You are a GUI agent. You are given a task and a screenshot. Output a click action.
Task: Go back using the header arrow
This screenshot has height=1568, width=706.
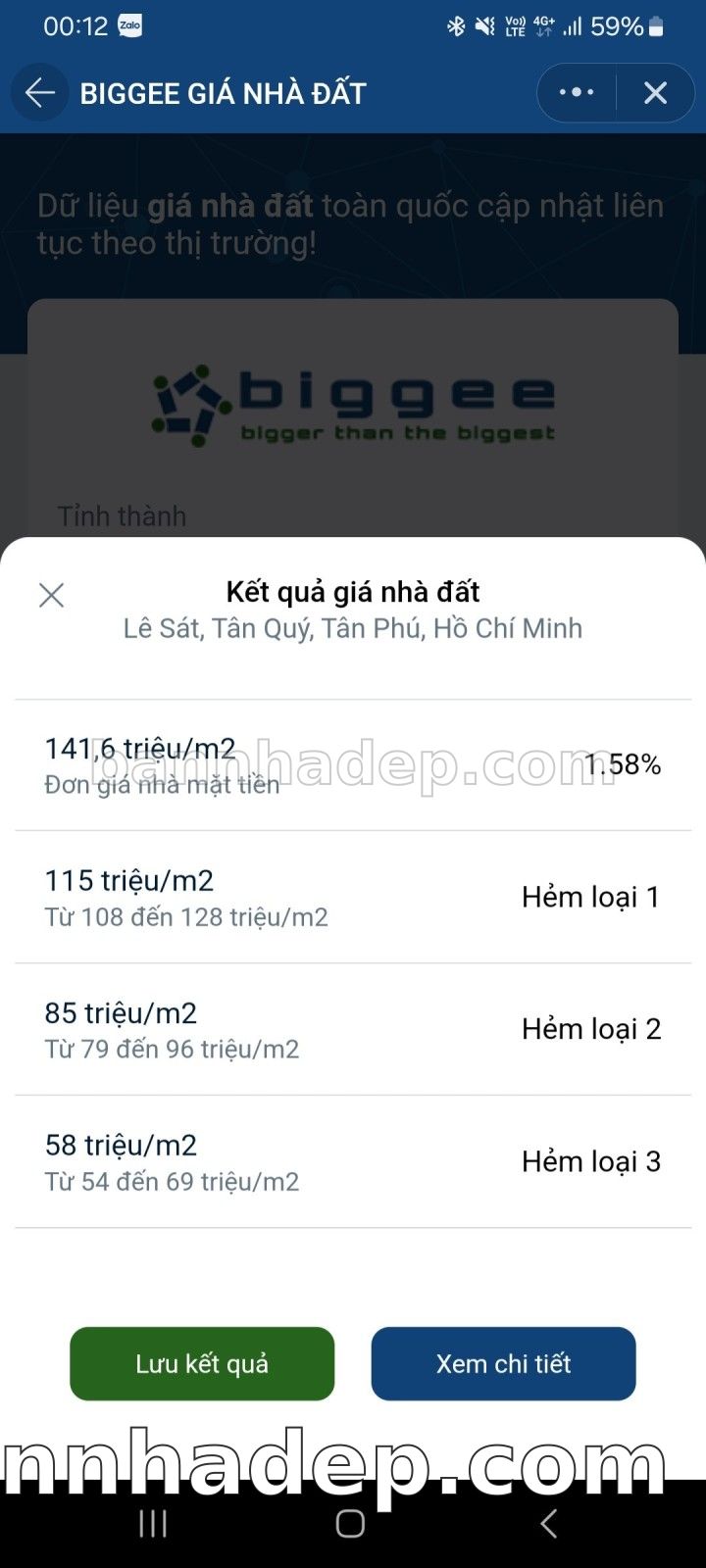(x=39, y=93)
